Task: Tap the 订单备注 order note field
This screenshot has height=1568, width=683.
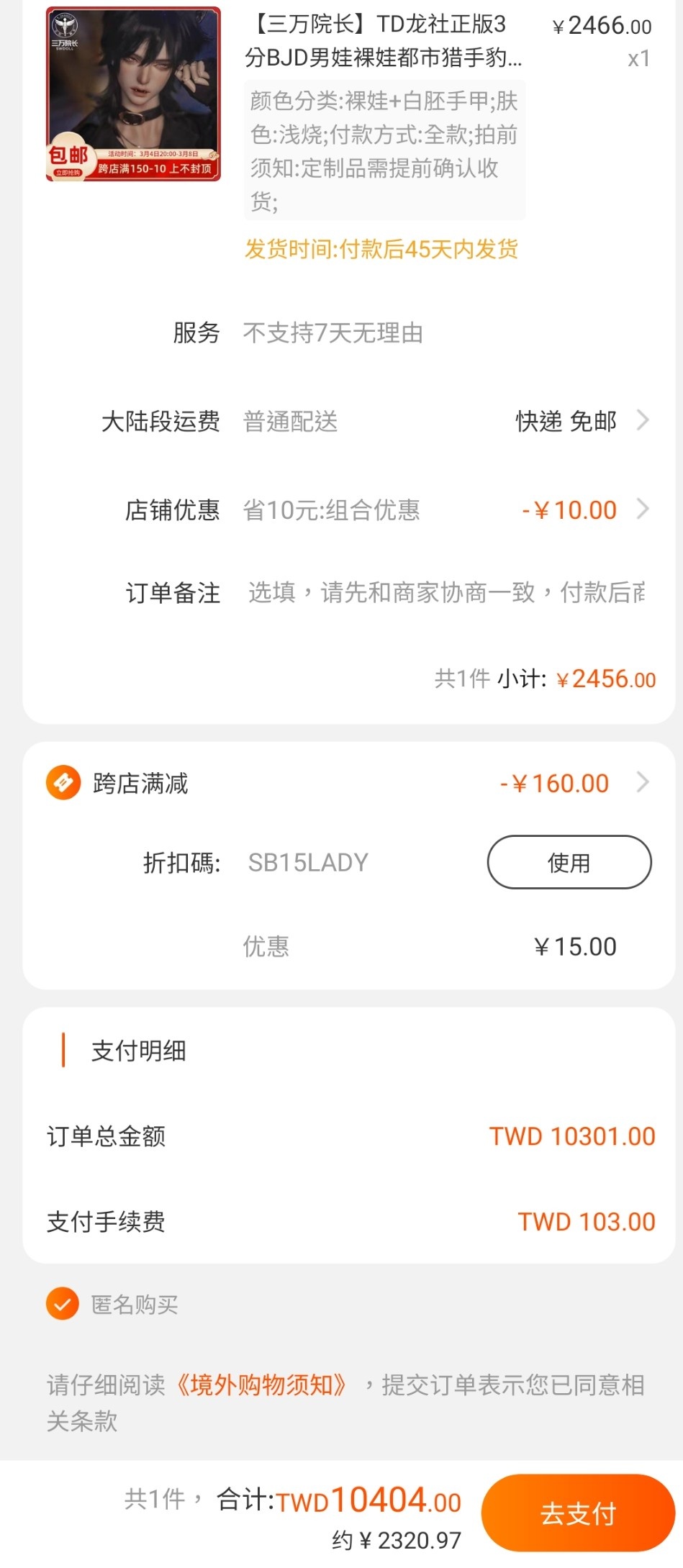Action: (446, 592)
